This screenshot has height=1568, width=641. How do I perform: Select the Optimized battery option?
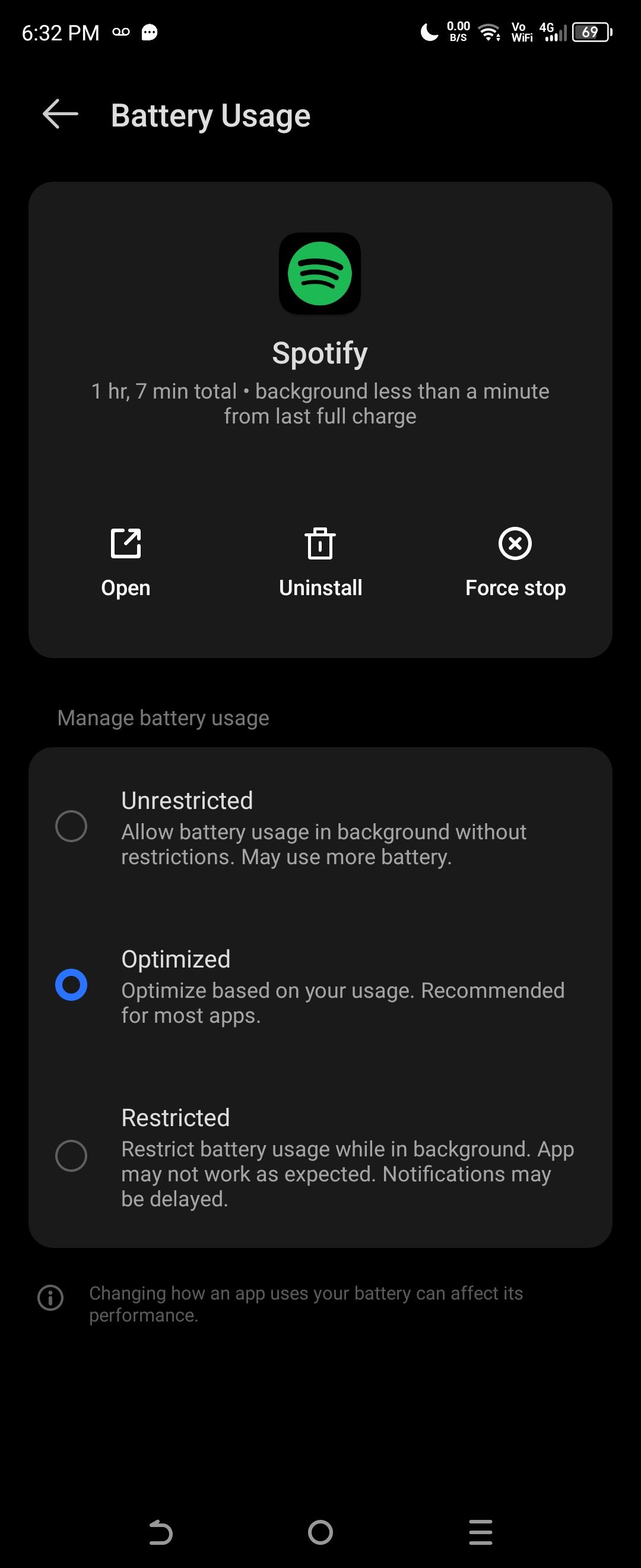[72, 984]
